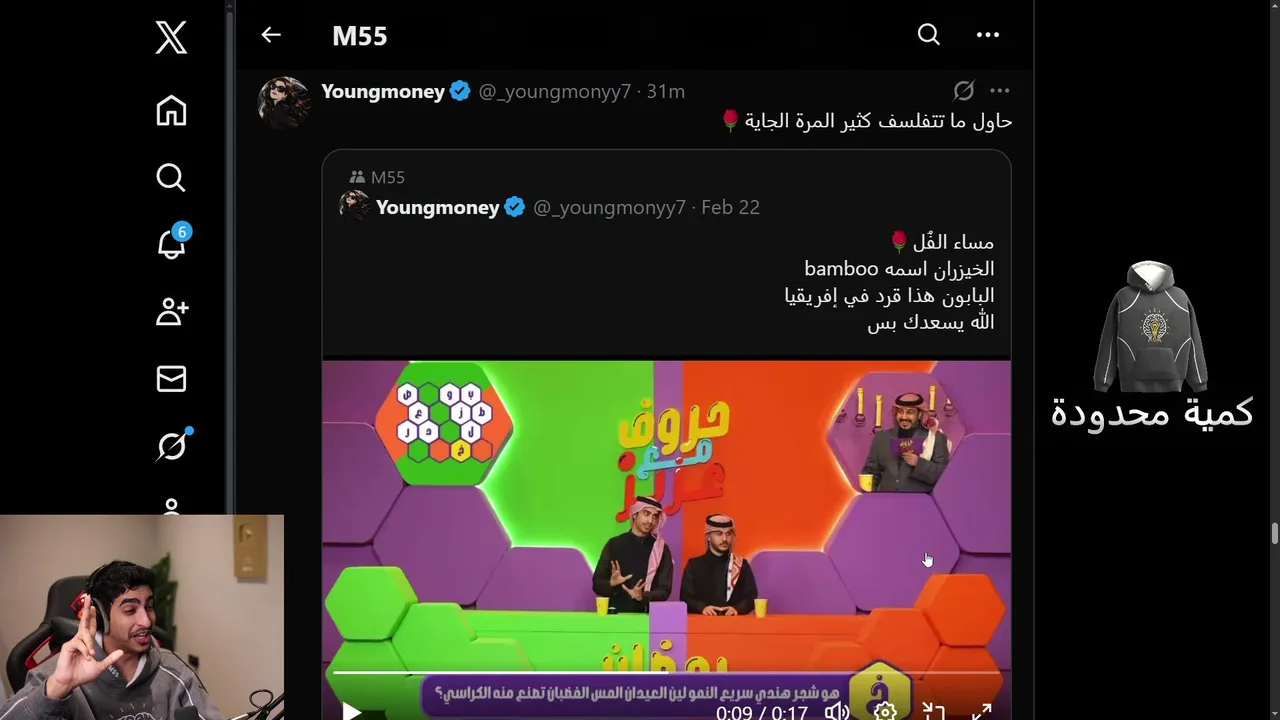Open Youngmoney's profile avatar on the 31m post
Image resolution: width=1280 pixels, height=720 pixels.
pos(283,101)
